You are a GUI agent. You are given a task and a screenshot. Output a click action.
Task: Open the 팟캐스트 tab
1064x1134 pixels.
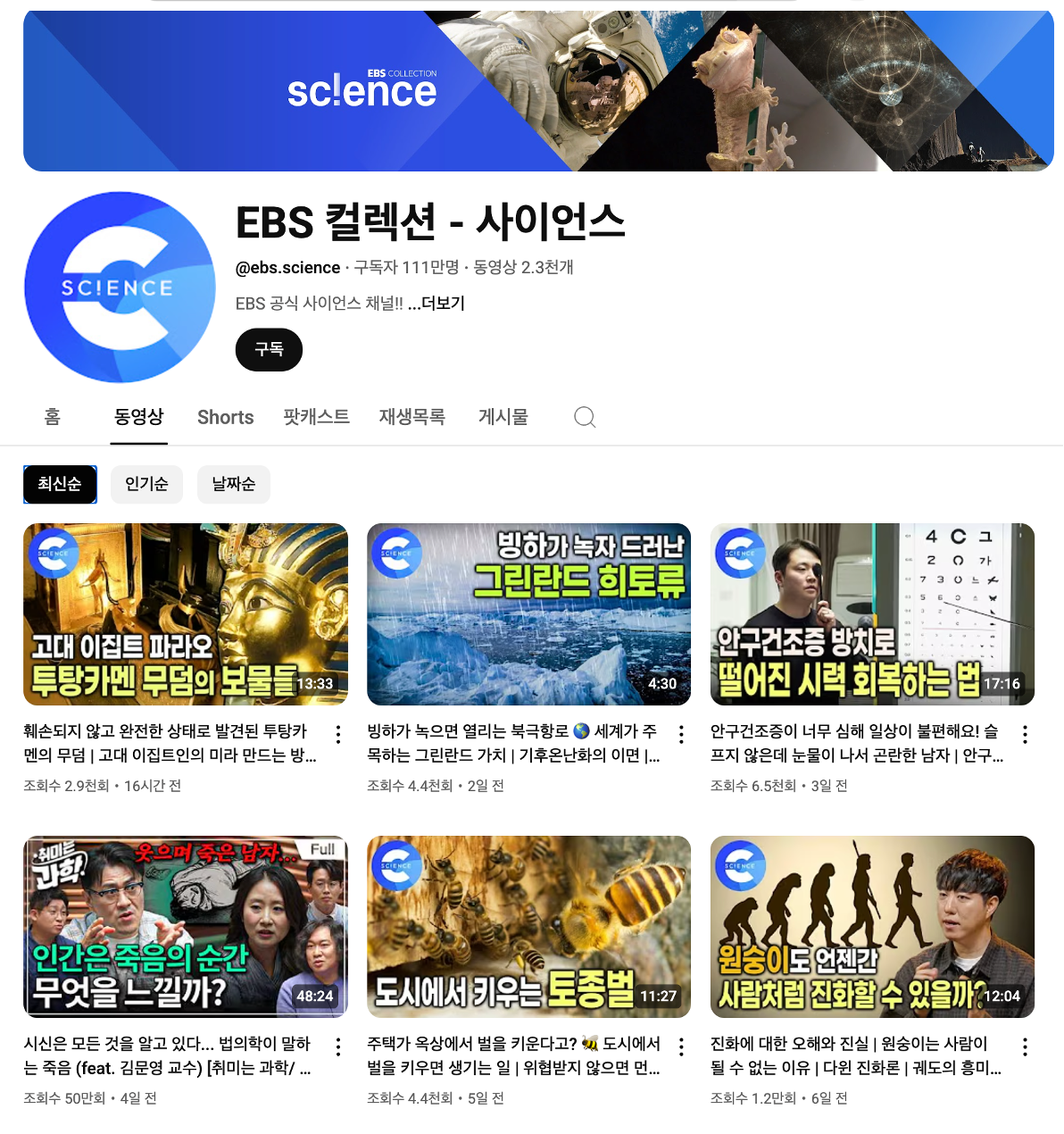pyautogui.click(x=316, y=417)
